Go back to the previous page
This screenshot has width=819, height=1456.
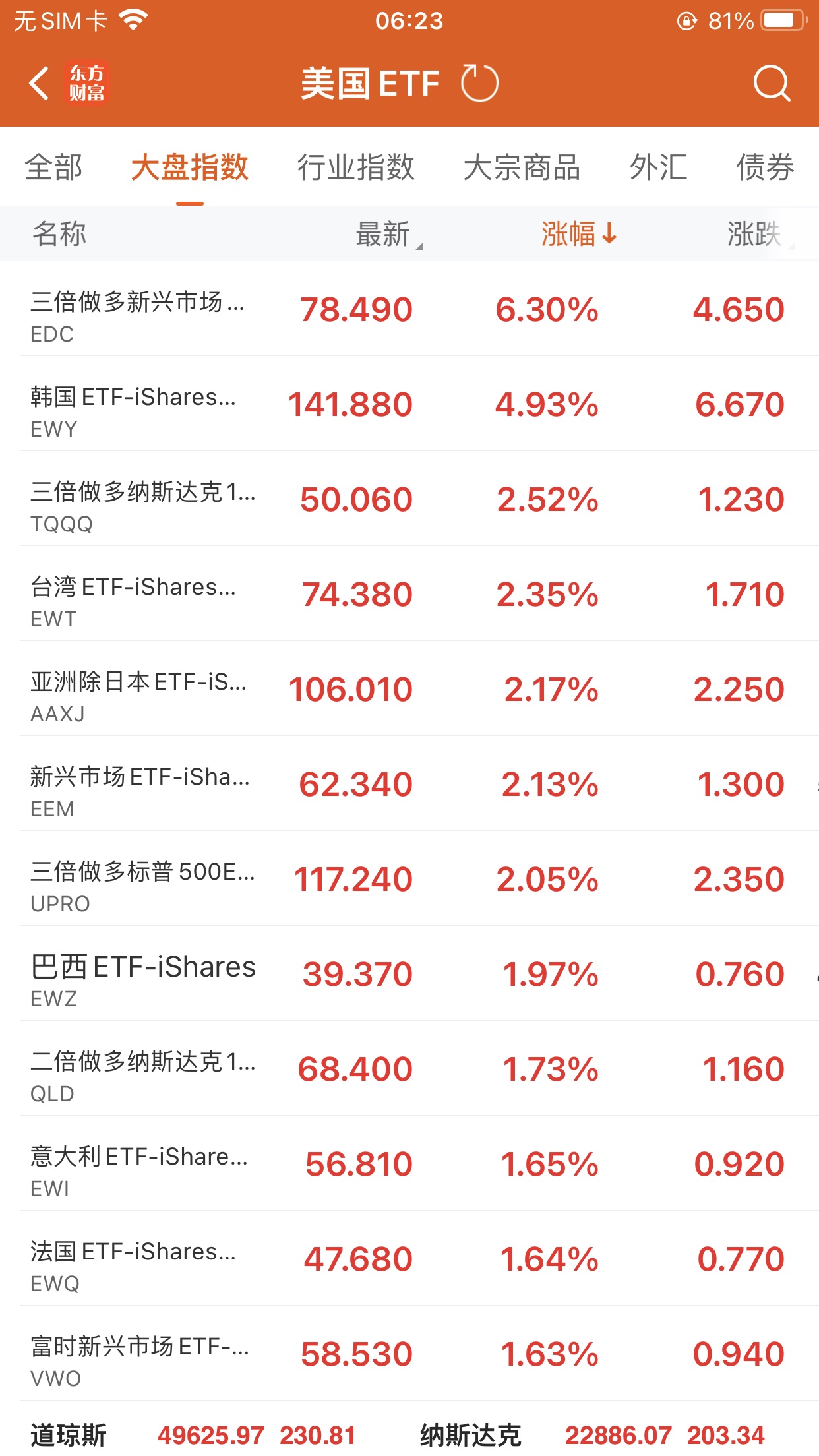pos(40,84)
